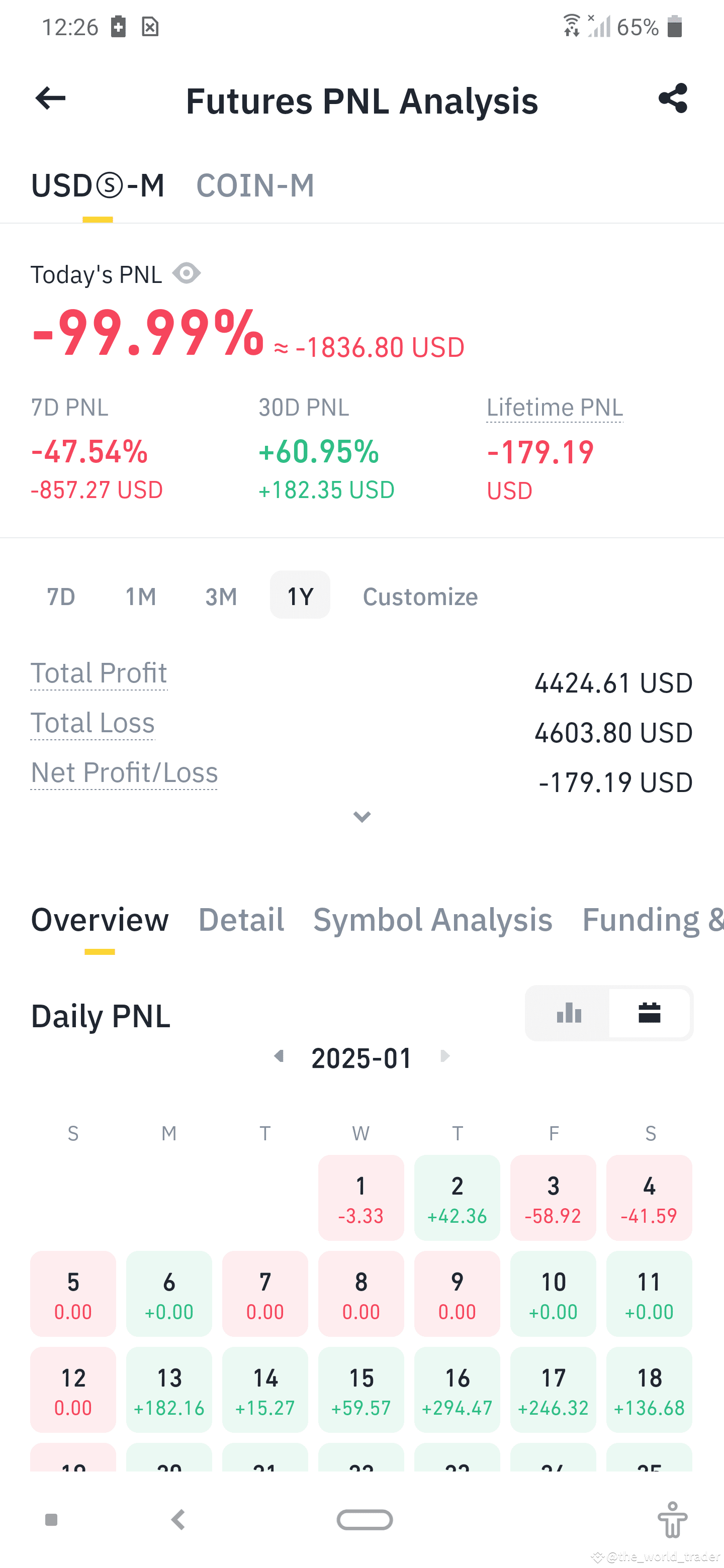The width and height of the screenshot is (724, 1568).
Task: Select the 7D time range
Action: [x=61, y=596]
